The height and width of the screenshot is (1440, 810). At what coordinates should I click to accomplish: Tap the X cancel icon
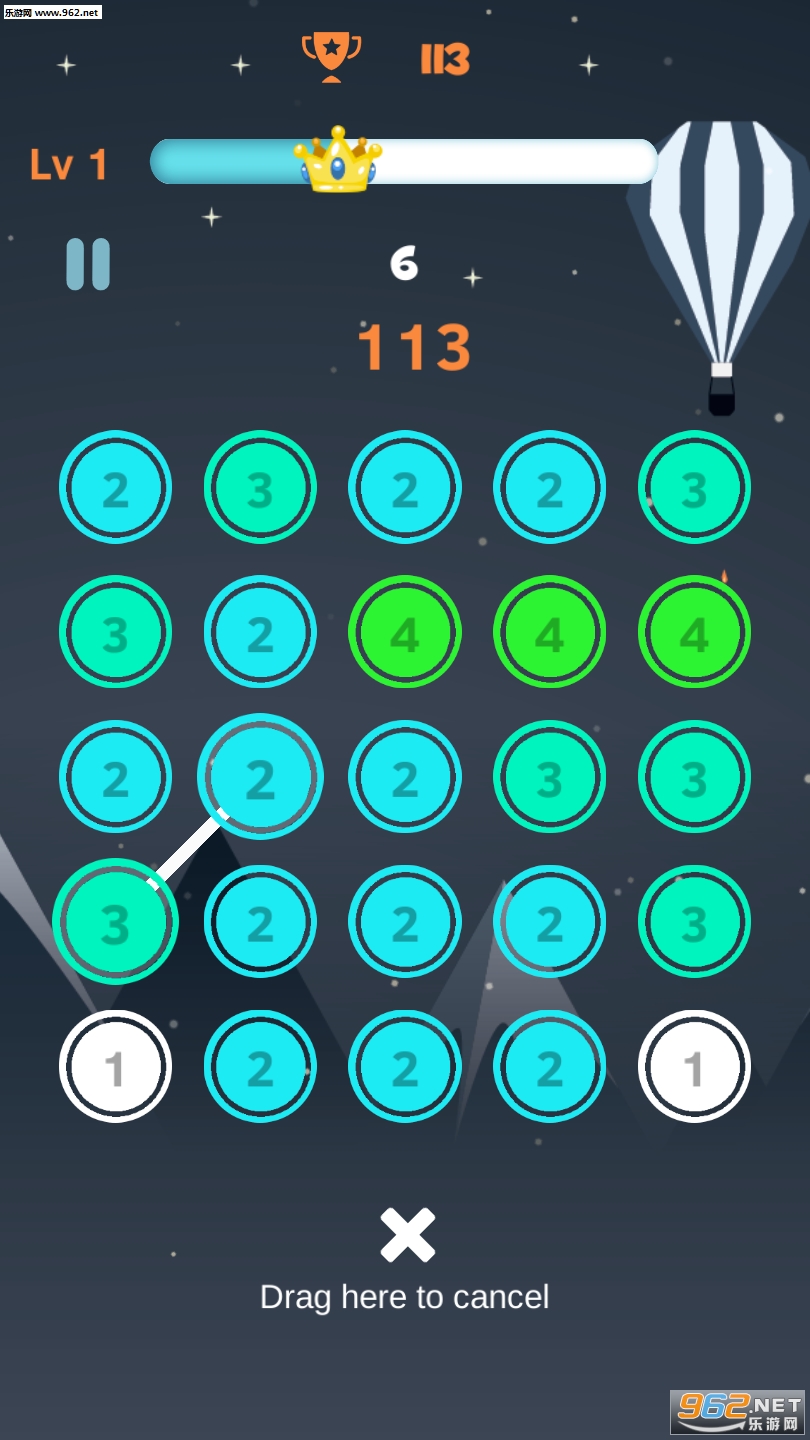click(x=407, y=1235)
